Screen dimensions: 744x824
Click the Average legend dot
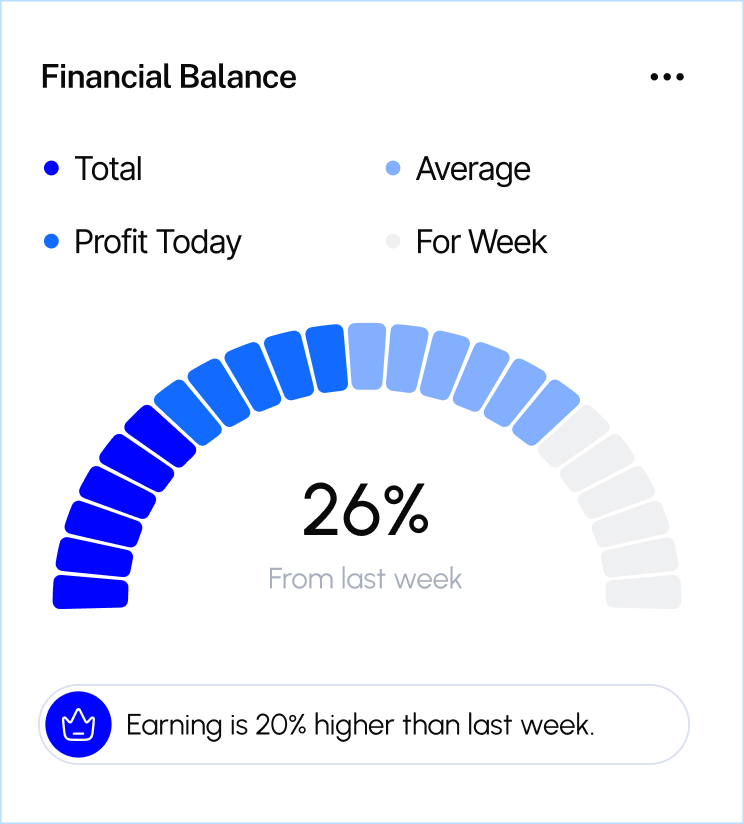point(394,168)
